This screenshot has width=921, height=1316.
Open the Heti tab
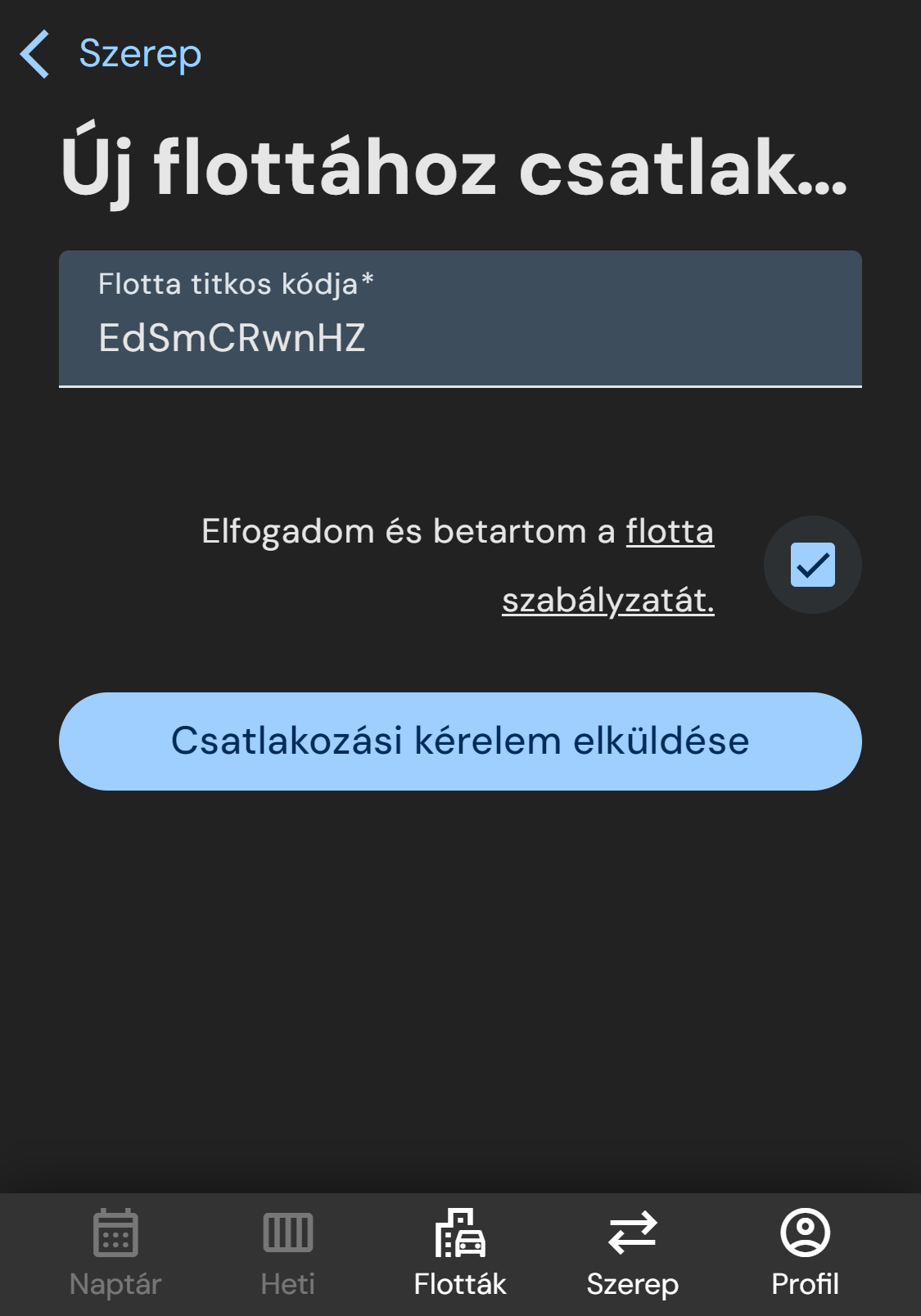point(287,1254)
